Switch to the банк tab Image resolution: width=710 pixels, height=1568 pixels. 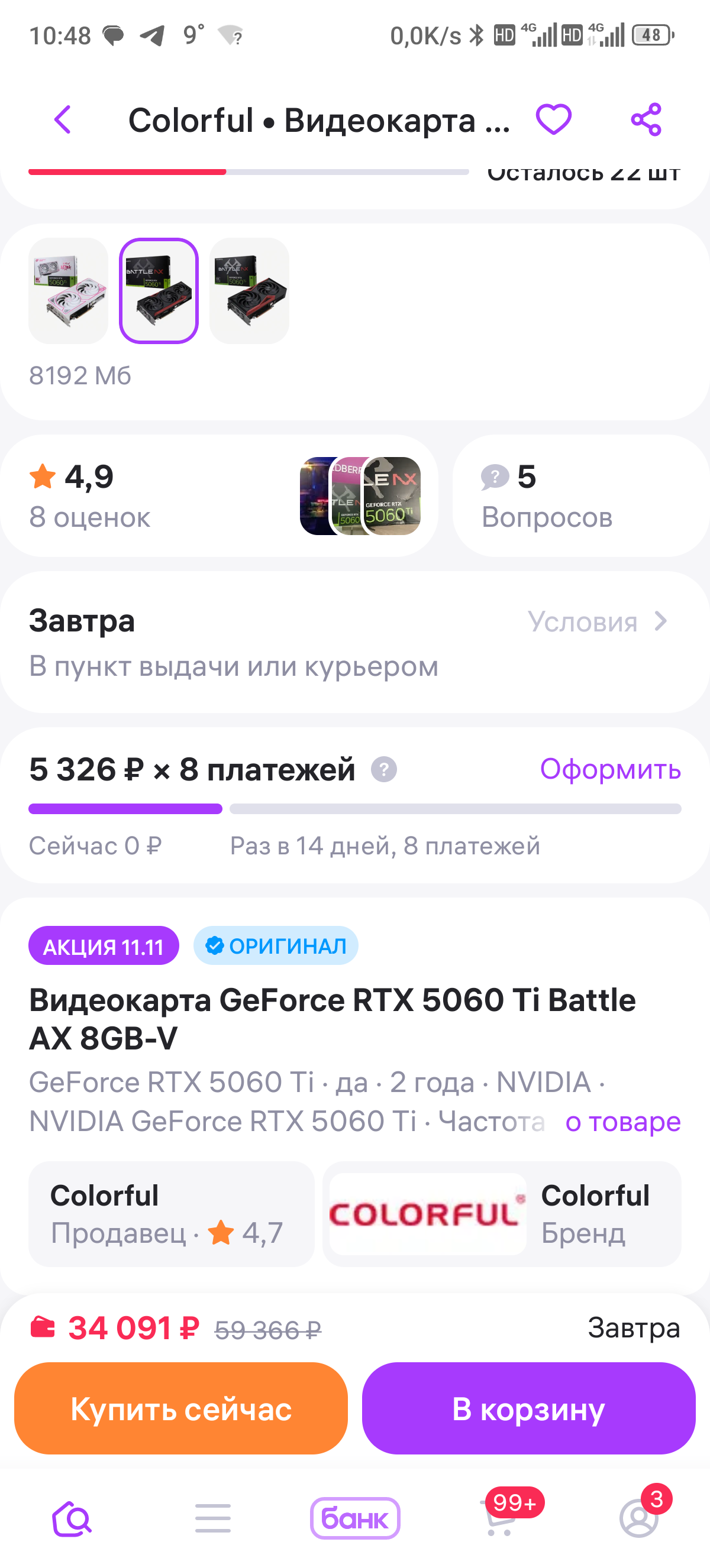point(355,1519)
